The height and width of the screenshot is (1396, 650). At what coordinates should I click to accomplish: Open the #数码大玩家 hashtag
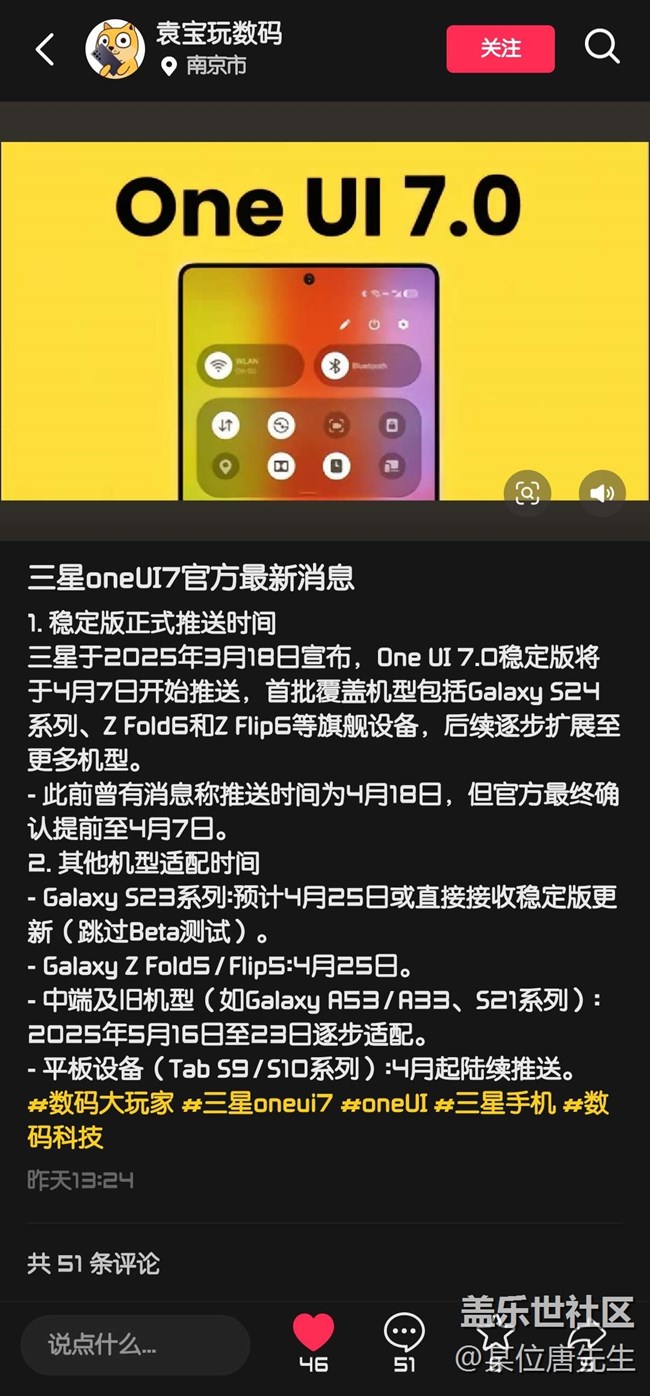tap(100, 1103)
